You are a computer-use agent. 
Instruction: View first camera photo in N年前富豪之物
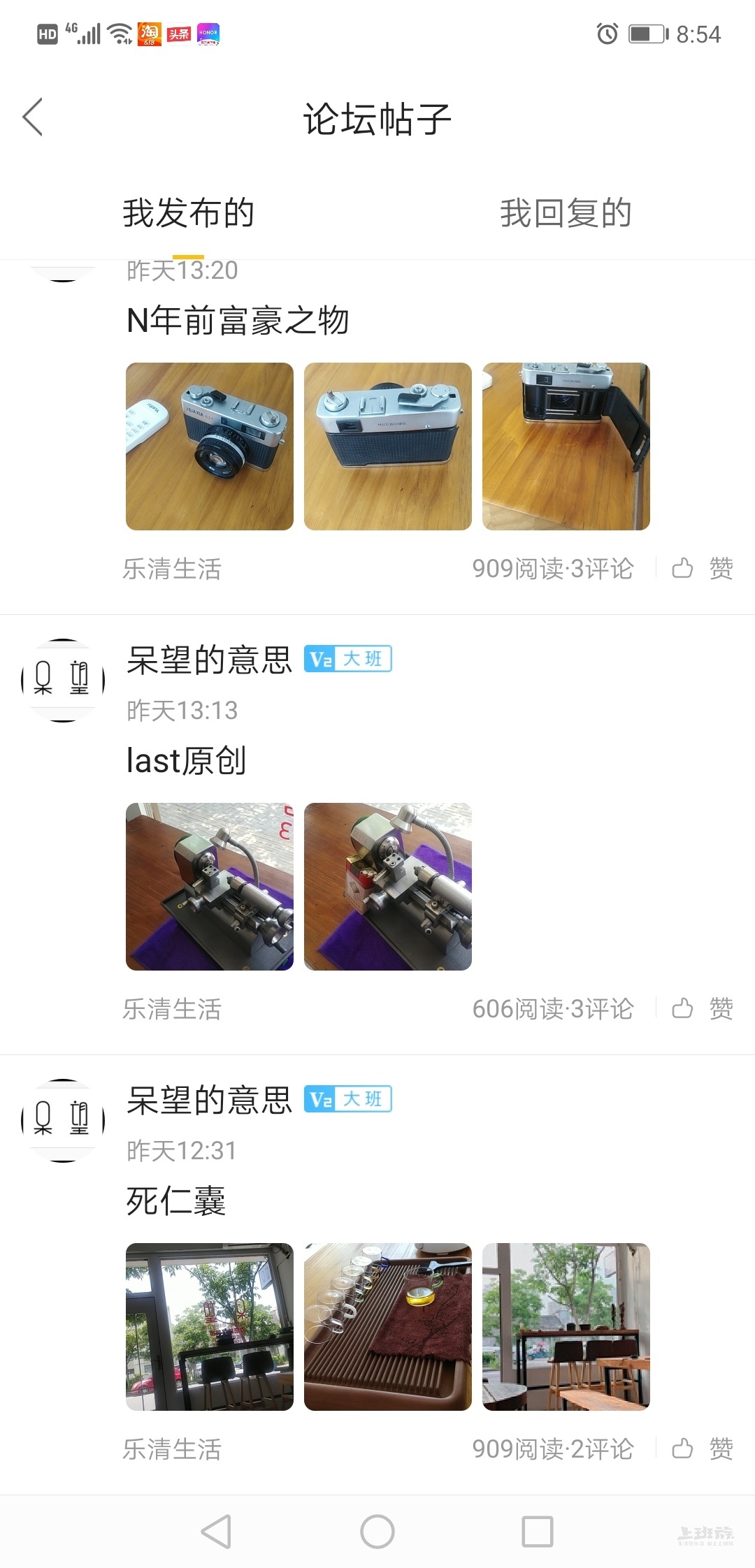pos(210,447)
